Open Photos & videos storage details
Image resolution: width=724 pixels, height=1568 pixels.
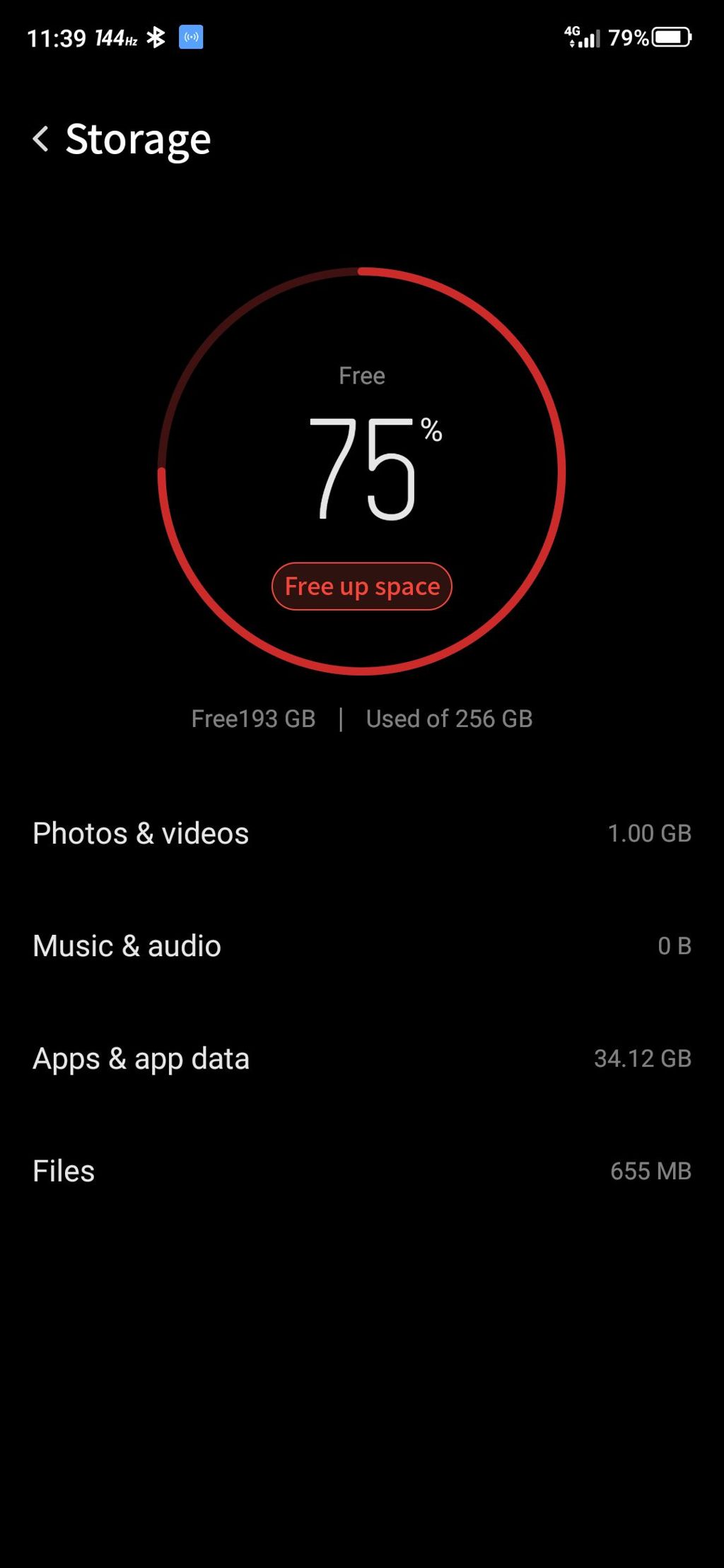pyautogui.click(x=362, y=834)
